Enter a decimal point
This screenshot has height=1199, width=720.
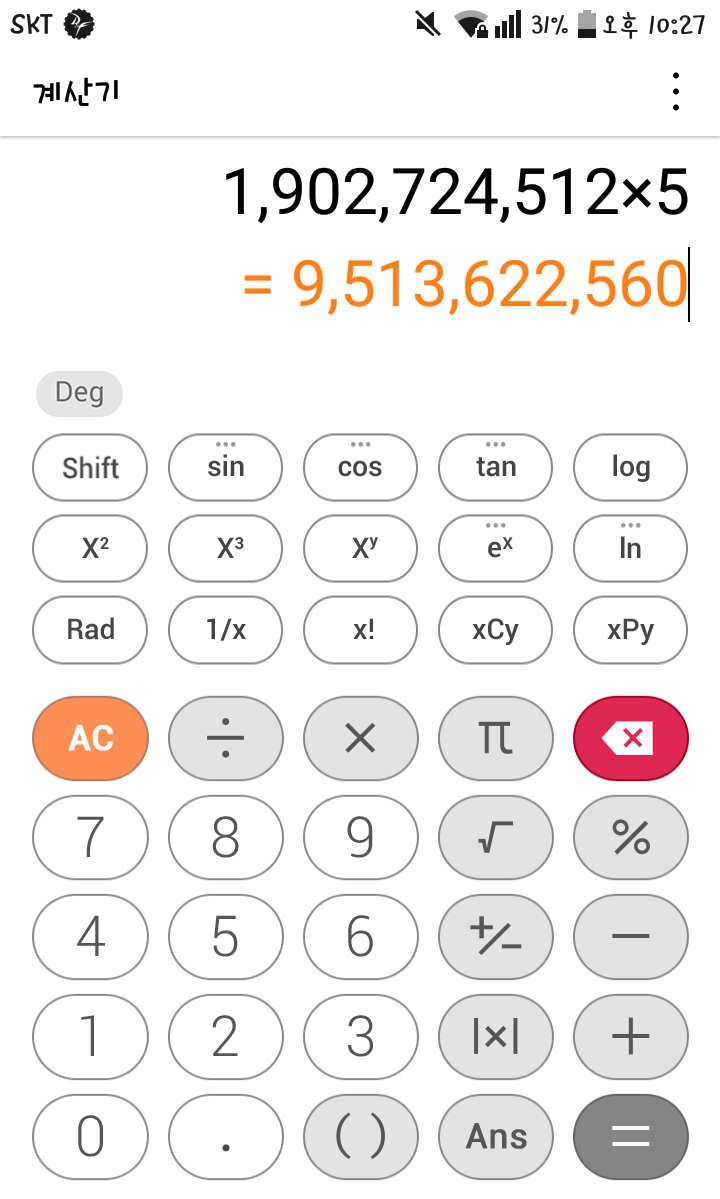[x=225, y=1136]
